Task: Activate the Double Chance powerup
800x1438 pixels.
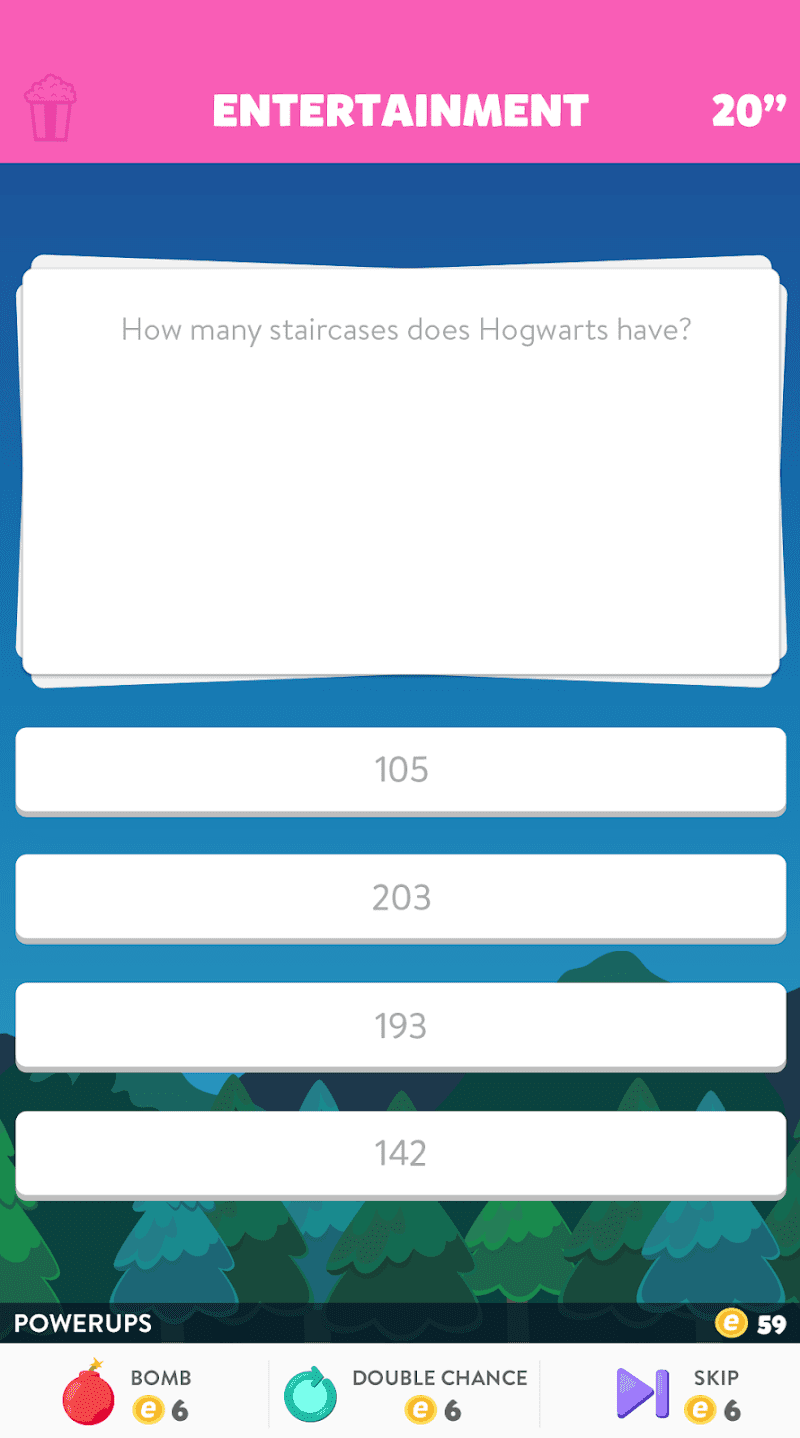Action: pyautogui.click(x=405, y=1392)
